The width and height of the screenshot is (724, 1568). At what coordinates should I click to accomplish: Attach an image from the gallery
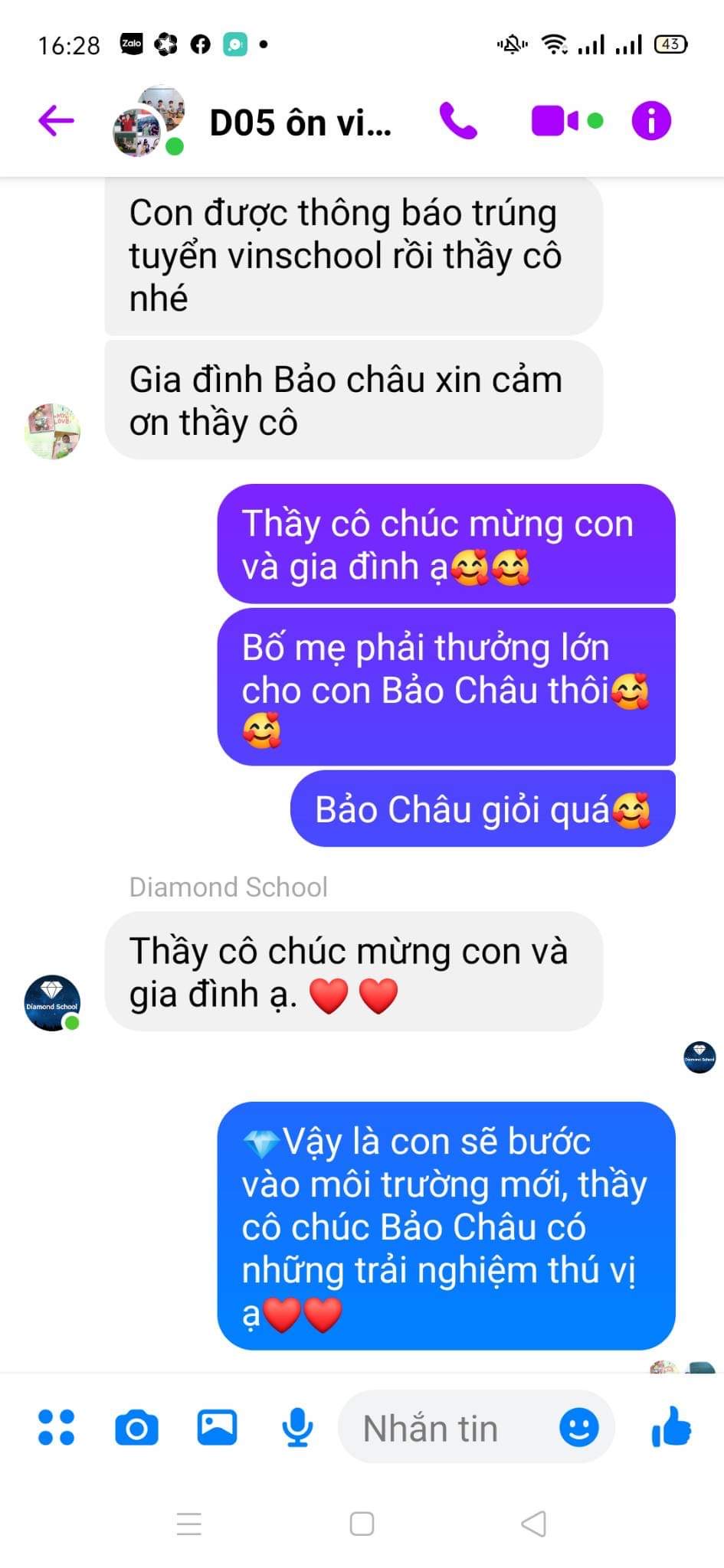pyautogui.click(x=217, y=1427)
